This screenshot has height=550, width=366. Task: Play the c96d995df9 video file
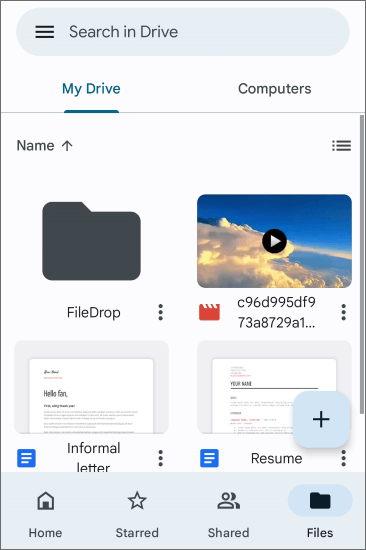pos(274,241)
